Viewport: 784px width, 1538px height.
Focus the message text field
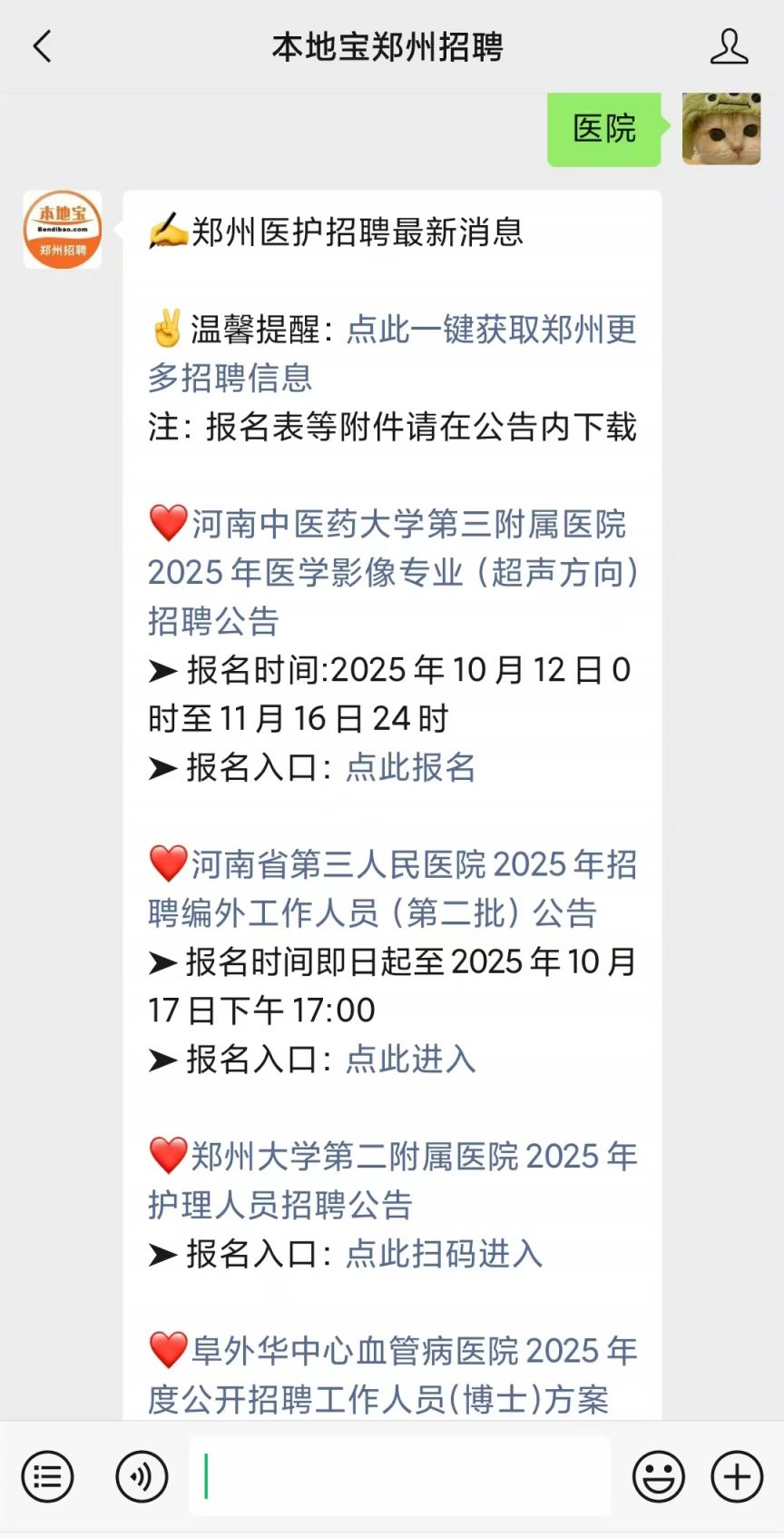pyautogui.click(x=399, y=1477)
